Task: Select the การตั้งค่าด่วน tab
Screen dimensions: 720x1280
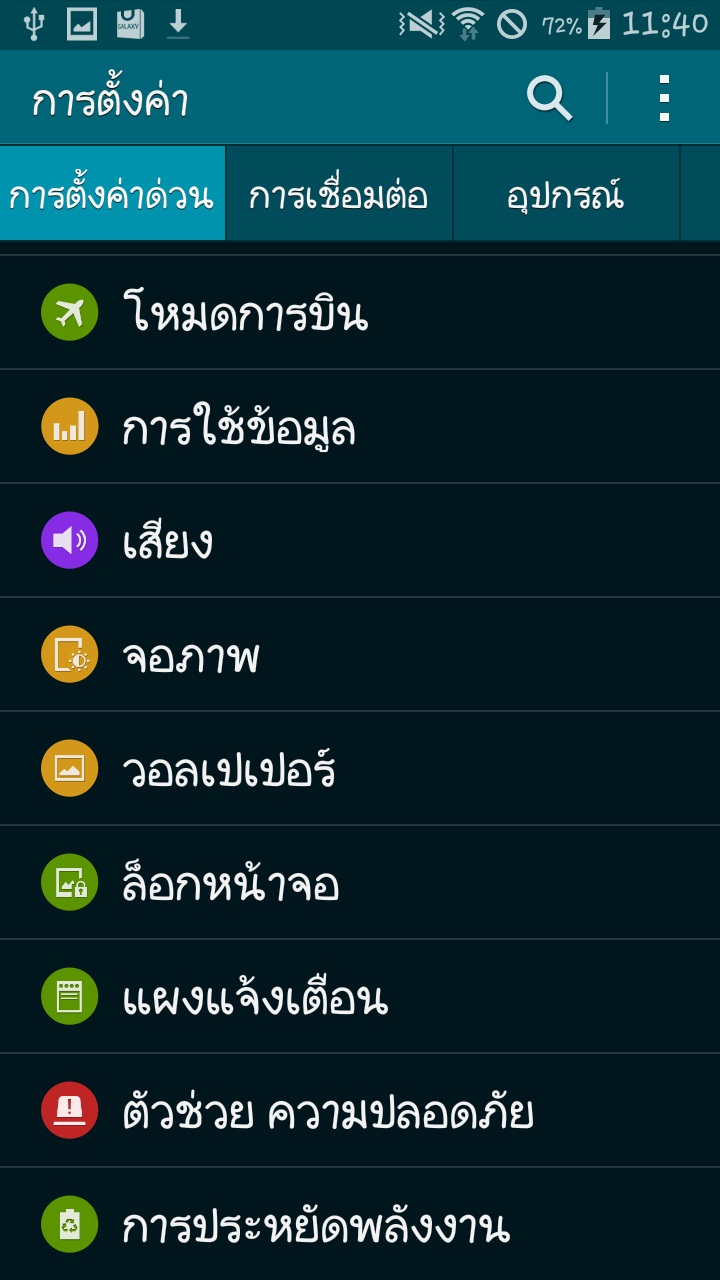Action: tap(112, 194)
